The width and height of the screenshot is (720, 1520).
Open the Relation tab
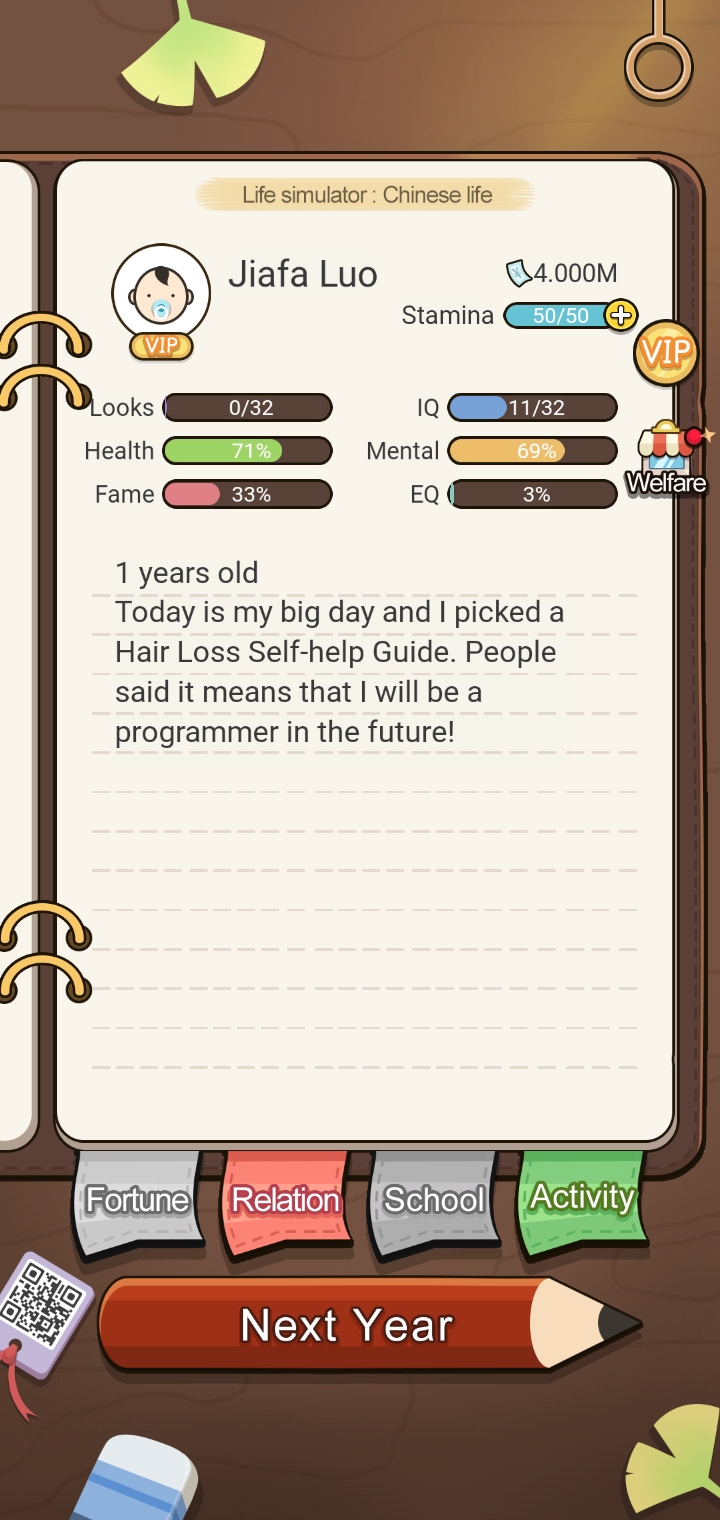tap(286, 1199)
